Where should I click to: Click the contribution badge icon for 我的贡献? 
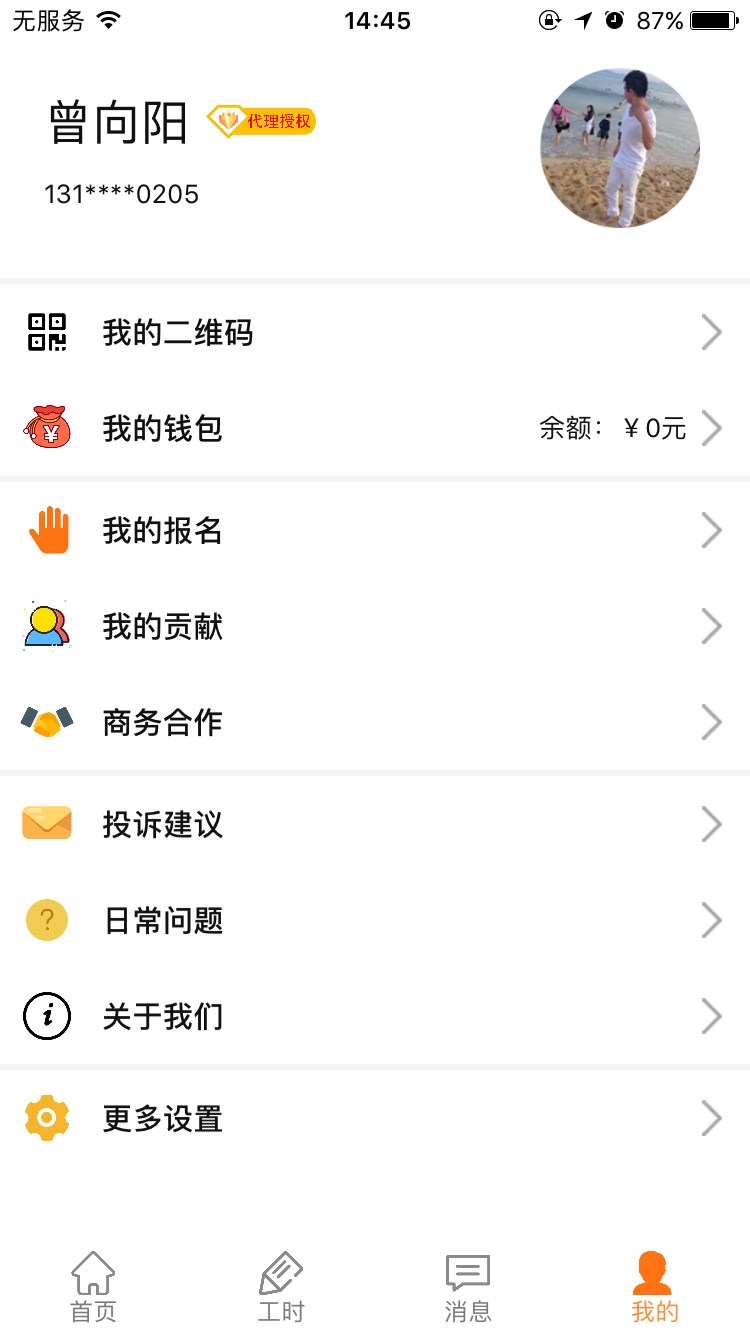pyautogui.click(x=47, y=626)
